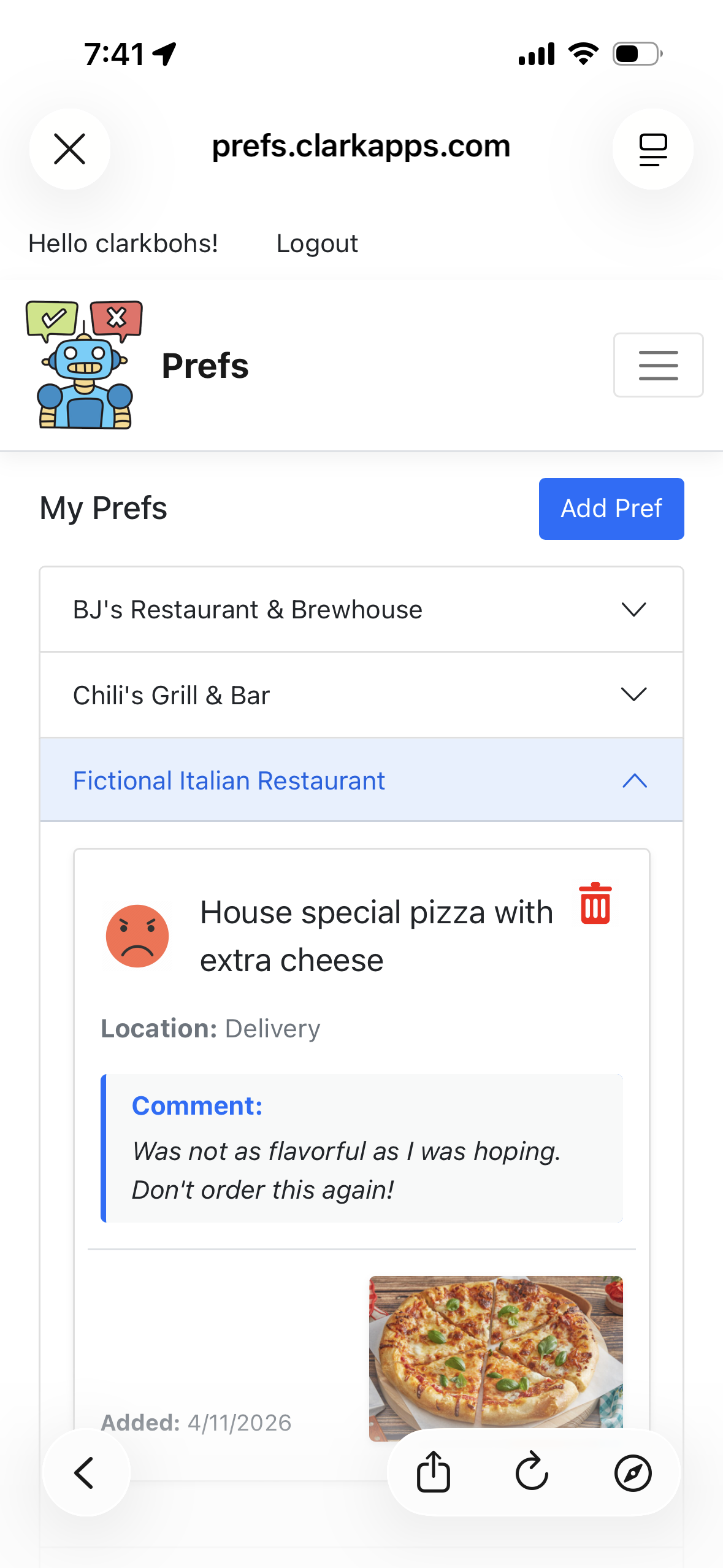Click the Add Pref button

pos(611,508)
